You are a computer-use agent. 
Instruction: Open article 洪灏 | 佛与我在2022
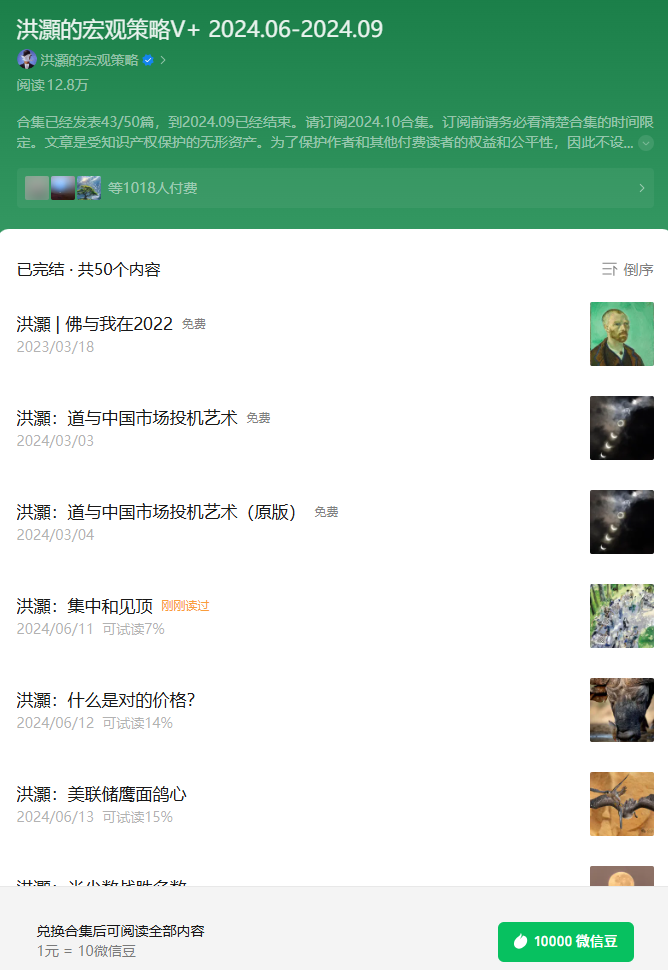coord(95,324)
